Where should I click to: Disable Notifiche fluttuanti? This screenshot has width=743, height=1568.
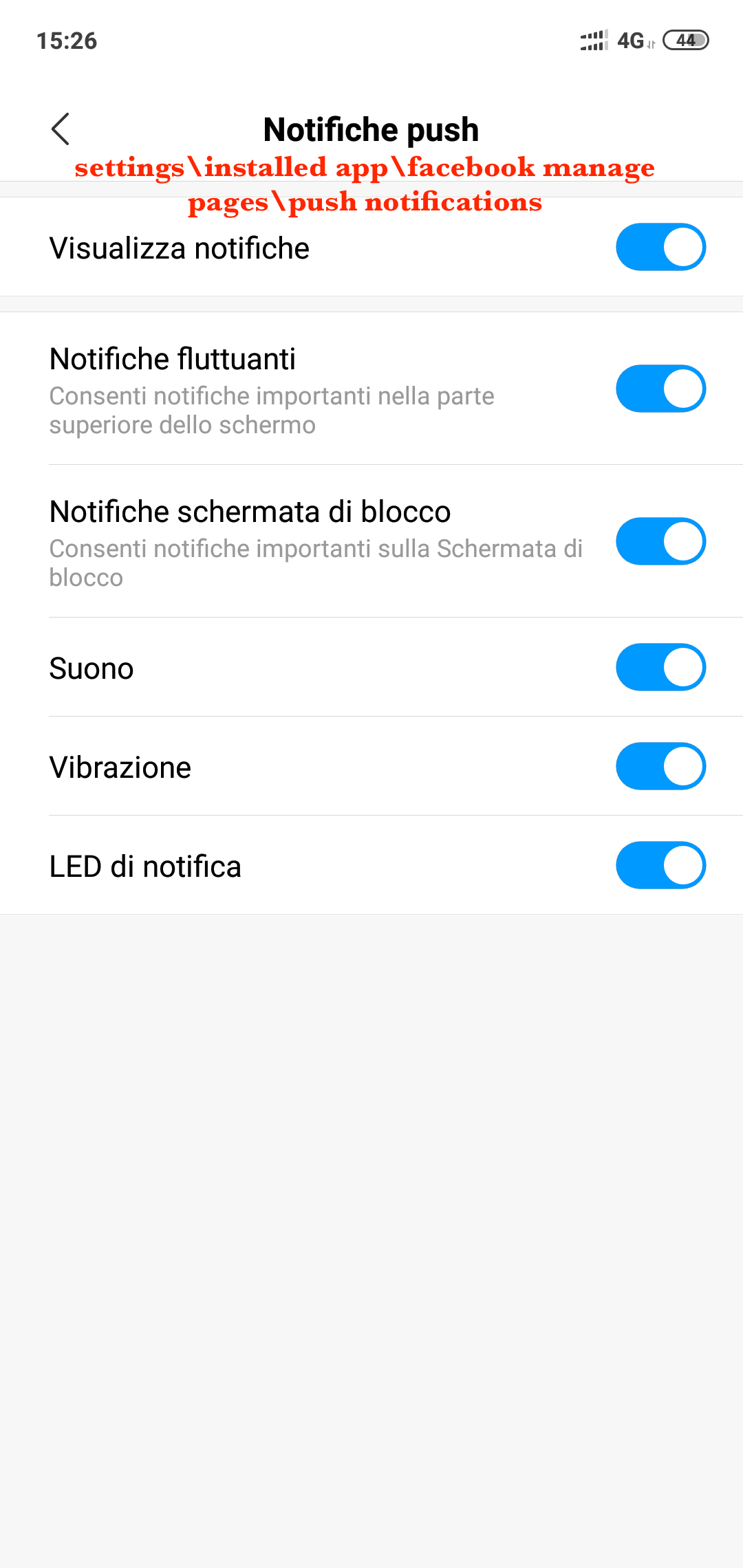pyautogui.click(x=660, y=389)
